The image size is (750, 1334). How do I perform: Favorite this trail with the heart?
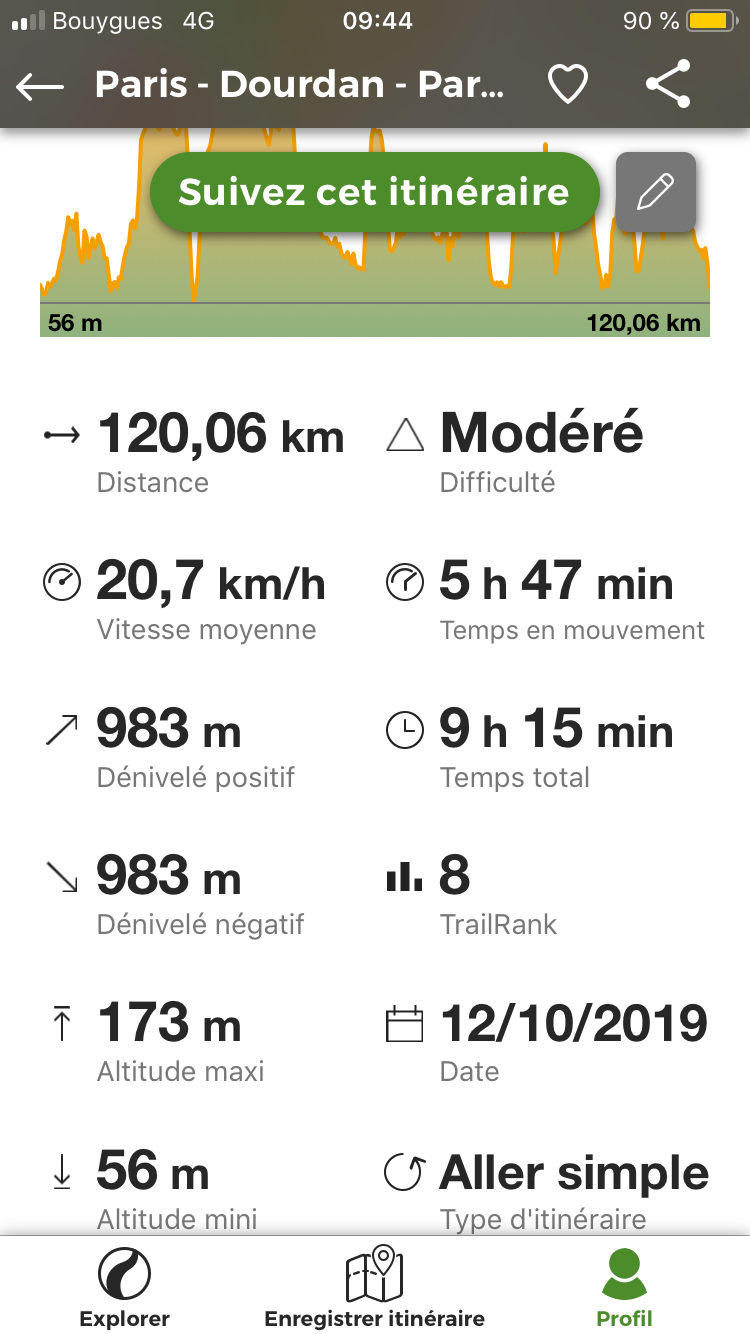[x=568, y=85]
